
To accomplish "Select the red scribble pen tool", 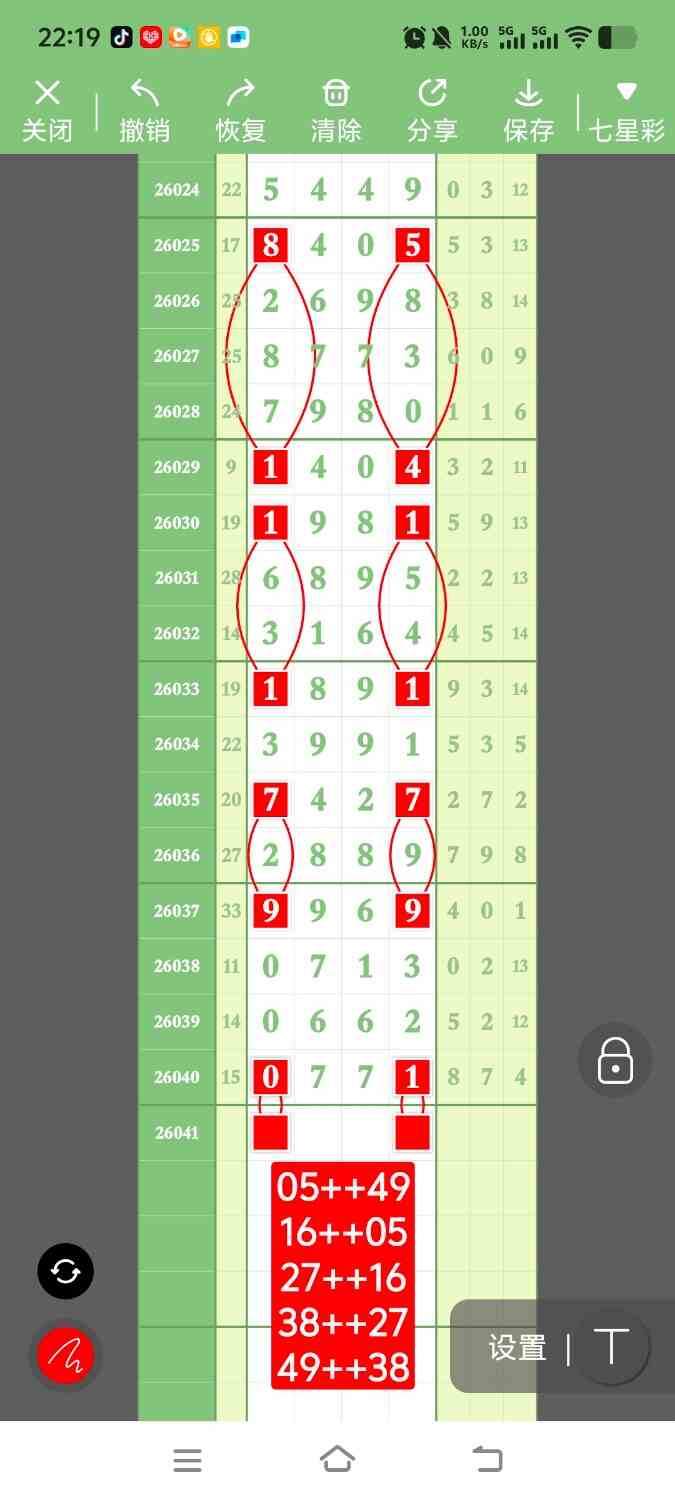I will 66,1355.
